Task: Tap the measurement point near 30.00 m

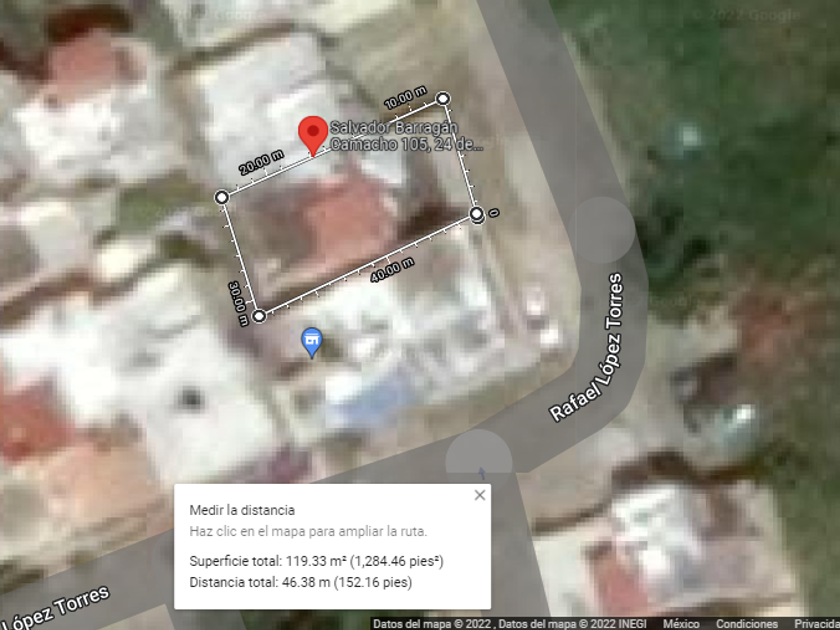Action: 259,316
